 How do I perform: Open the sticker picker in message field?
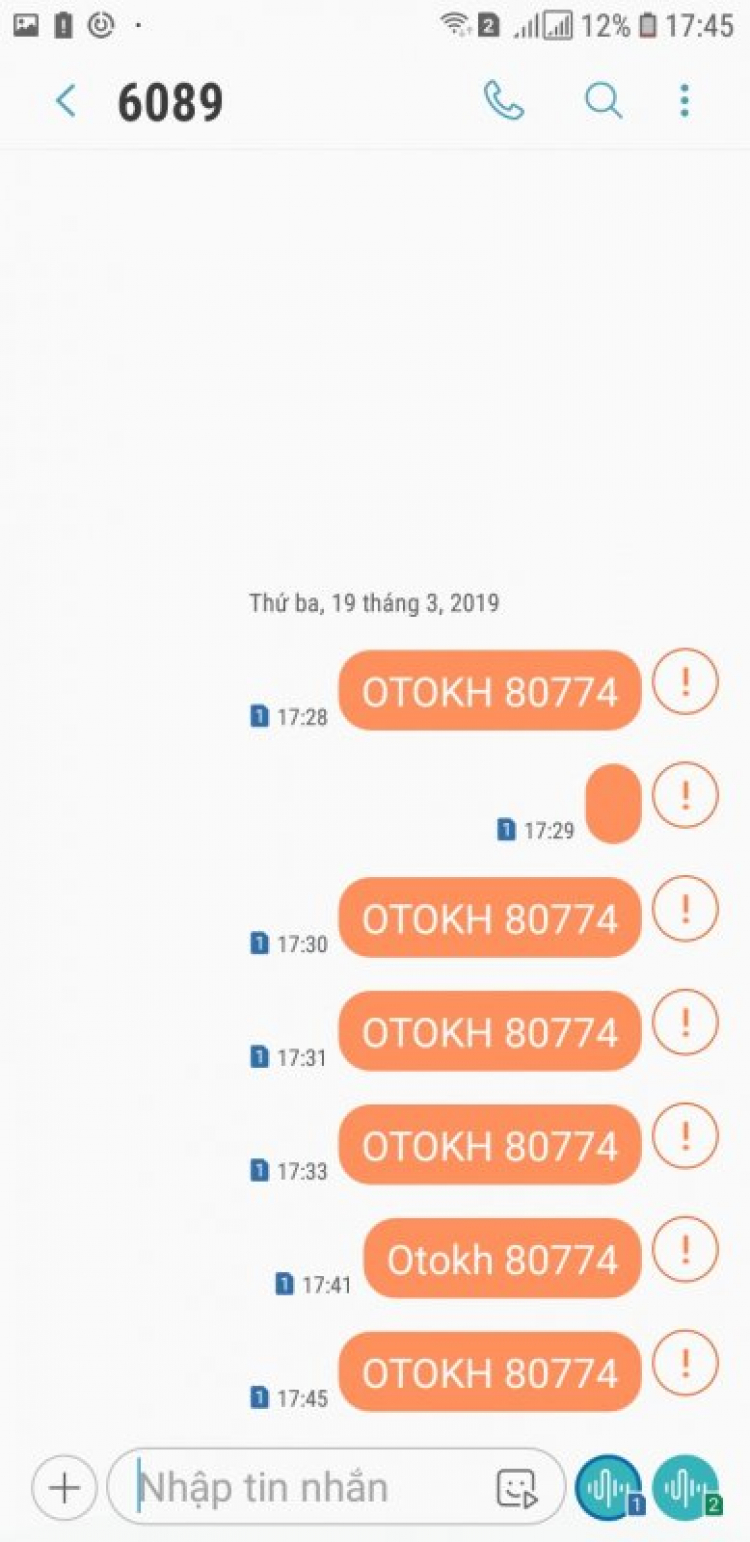tap(517, 1488)
